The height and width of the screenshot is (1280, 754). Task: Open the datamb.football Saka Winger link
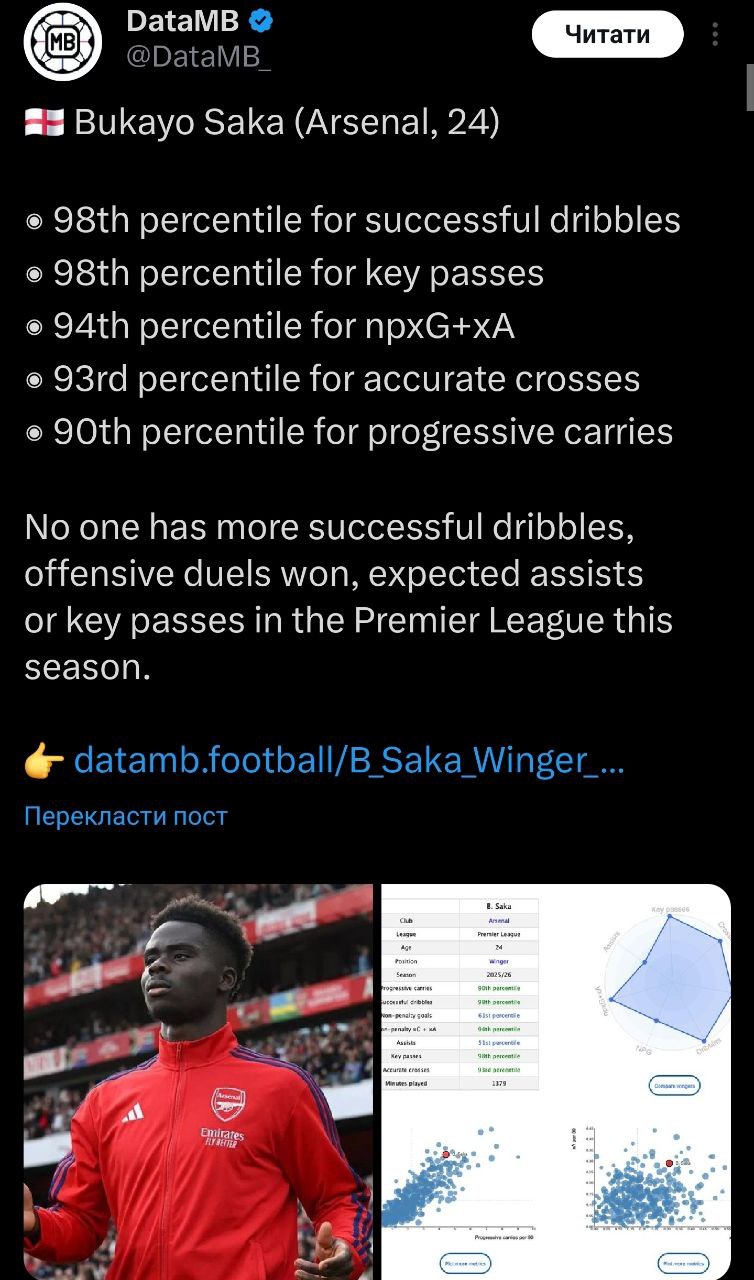(x=350, y=761)
